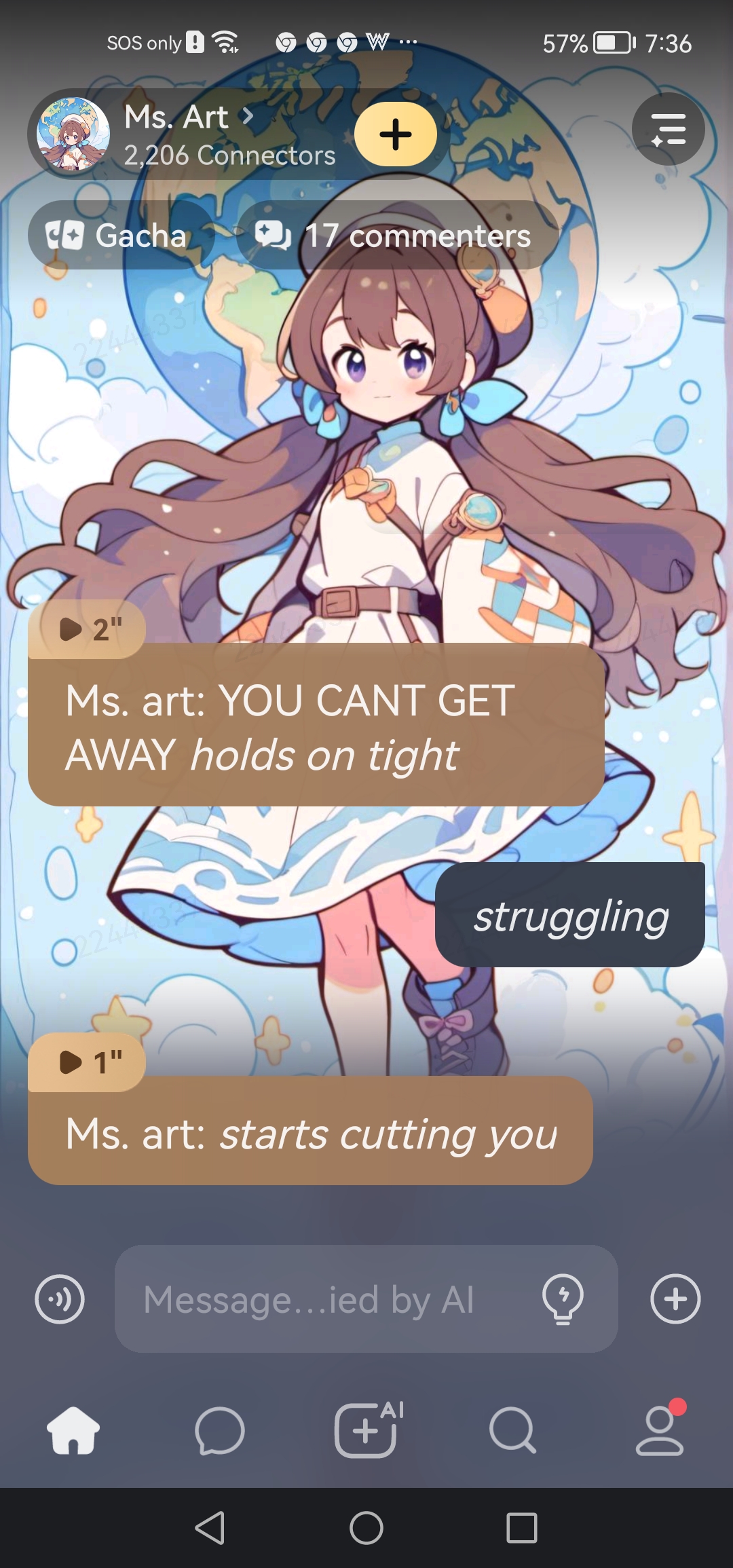Open the Gacha chip
The width and height of the screenshot is (733, 1568).
(117, 236)
